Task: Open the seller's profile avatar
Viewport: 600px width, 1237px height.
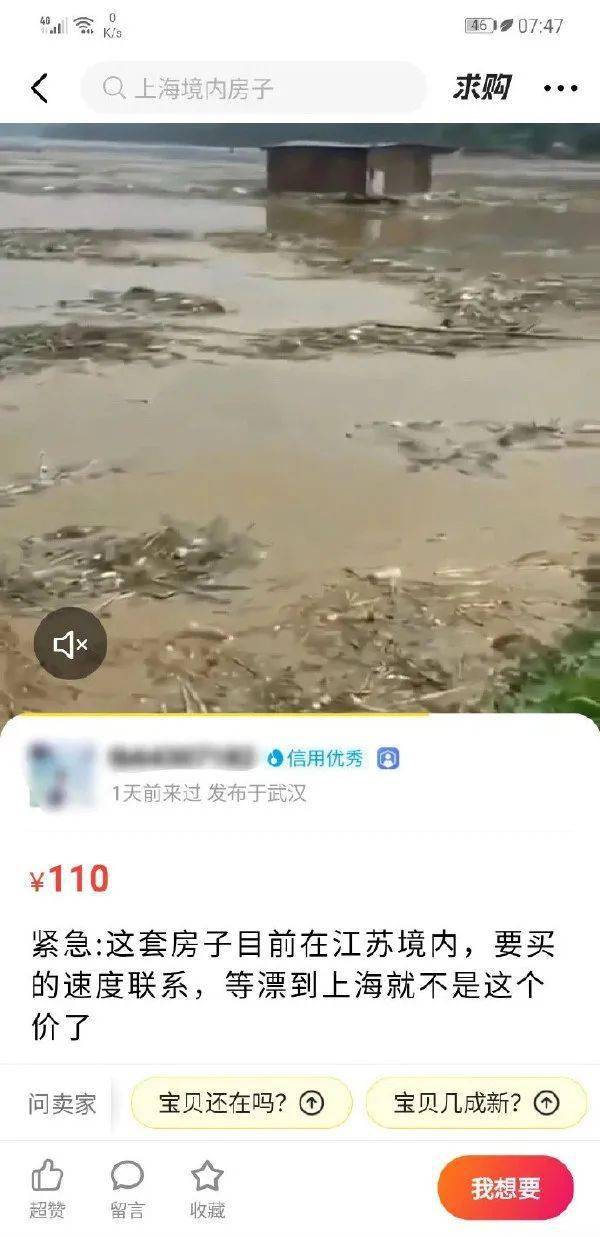Action: click(60, 773)
